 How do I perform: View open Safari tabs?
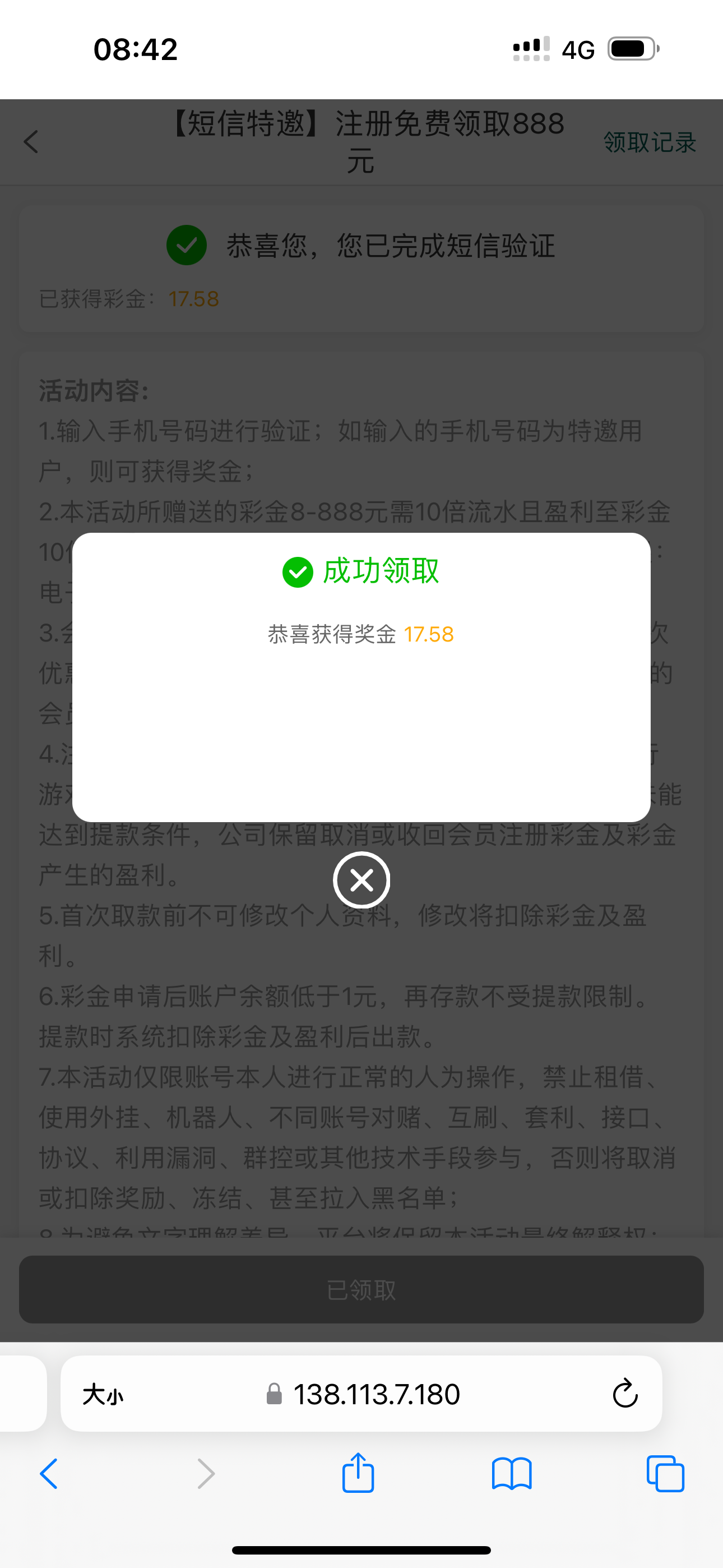point(665,1474)
